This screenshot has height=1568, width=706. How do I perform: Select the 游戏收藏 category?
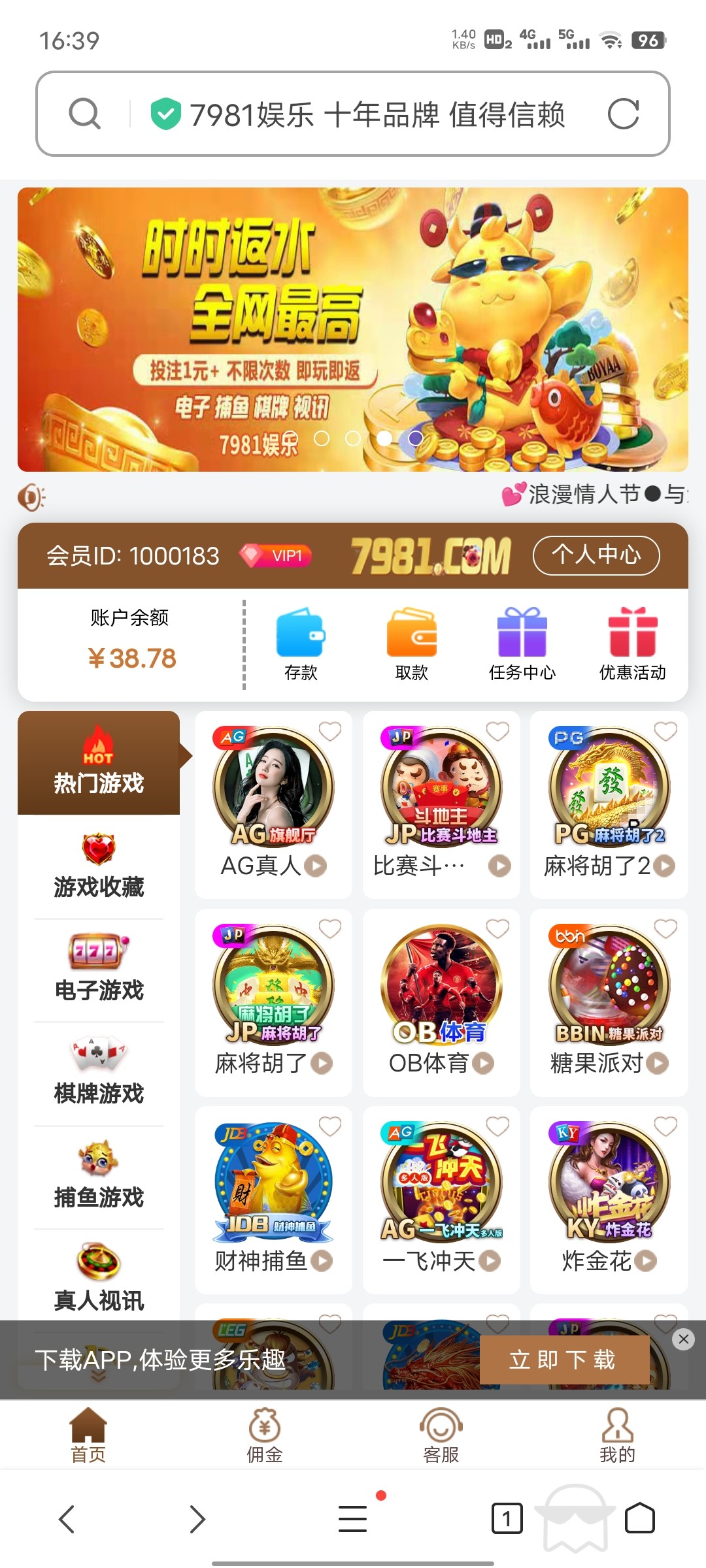click(99, 866)
